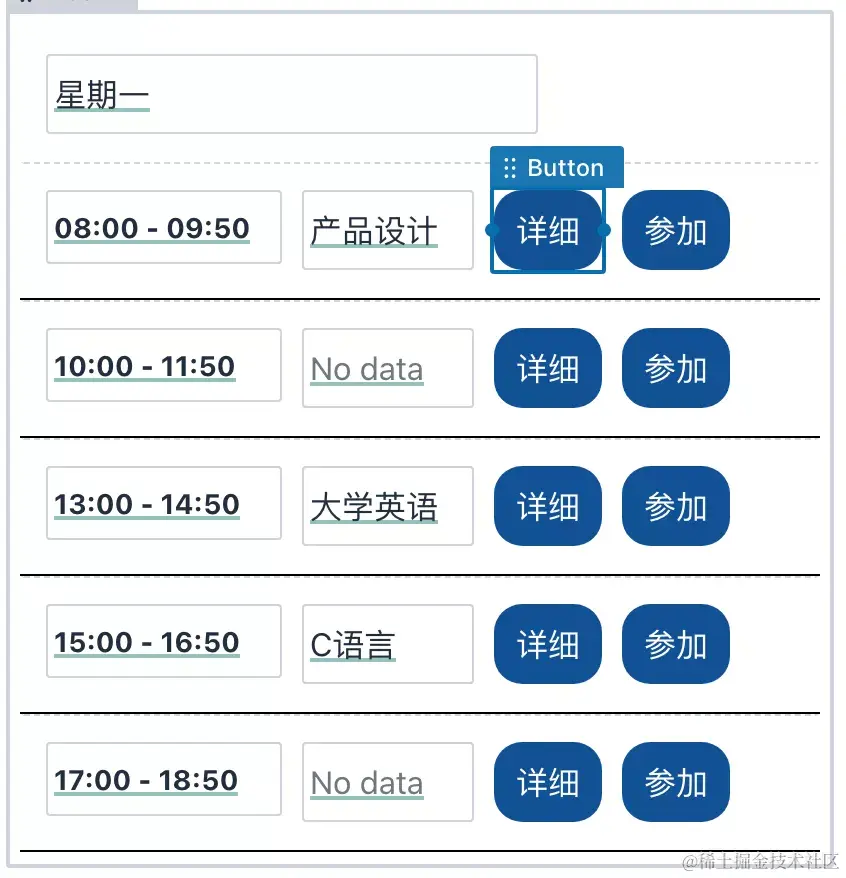Click the 08:00 - 09:50 time field
The height and width of the screenshot is (878, 846).
coord(163,228)
